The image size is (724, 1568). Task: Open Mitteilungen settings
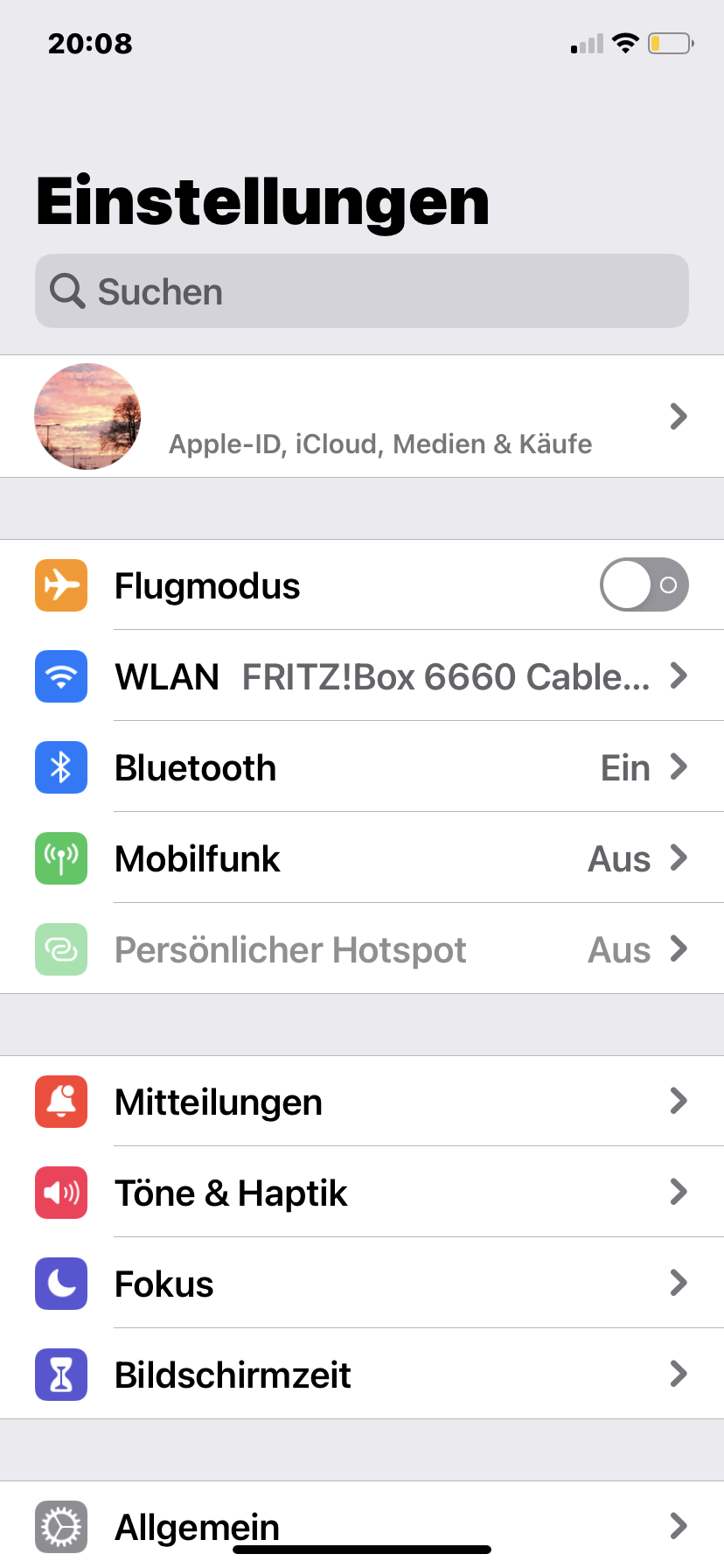pos(362,1102)
